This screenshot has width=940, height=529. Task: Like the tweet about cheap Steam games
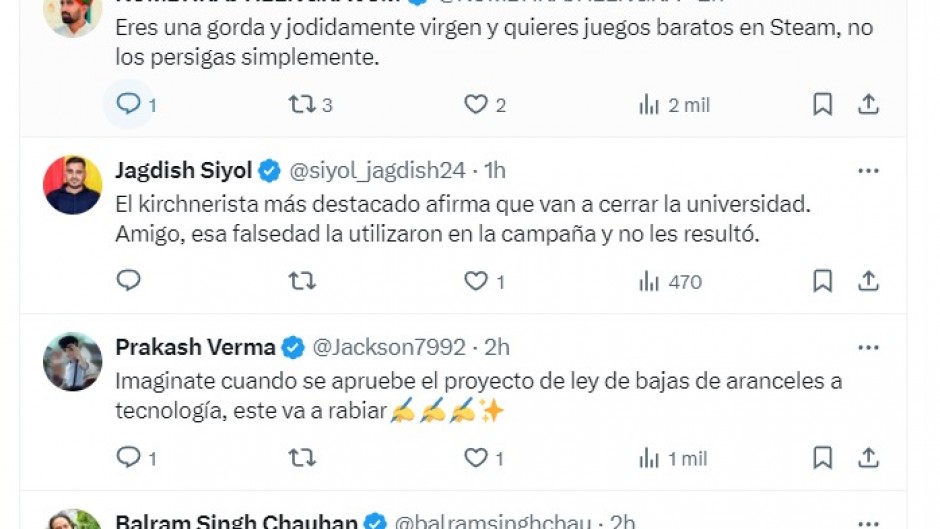tap(476, 104)
